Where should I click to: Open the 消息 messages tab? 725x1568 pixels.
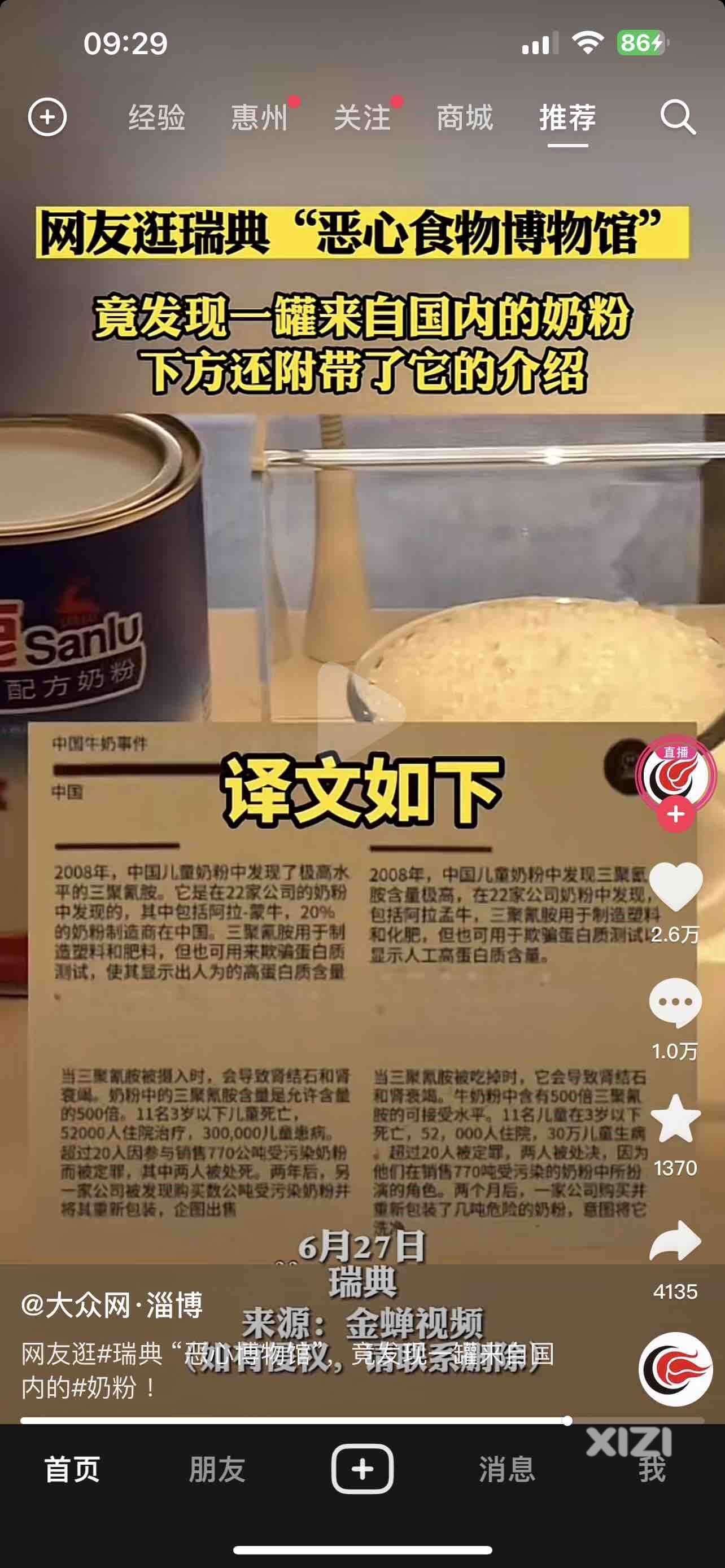506,1469
